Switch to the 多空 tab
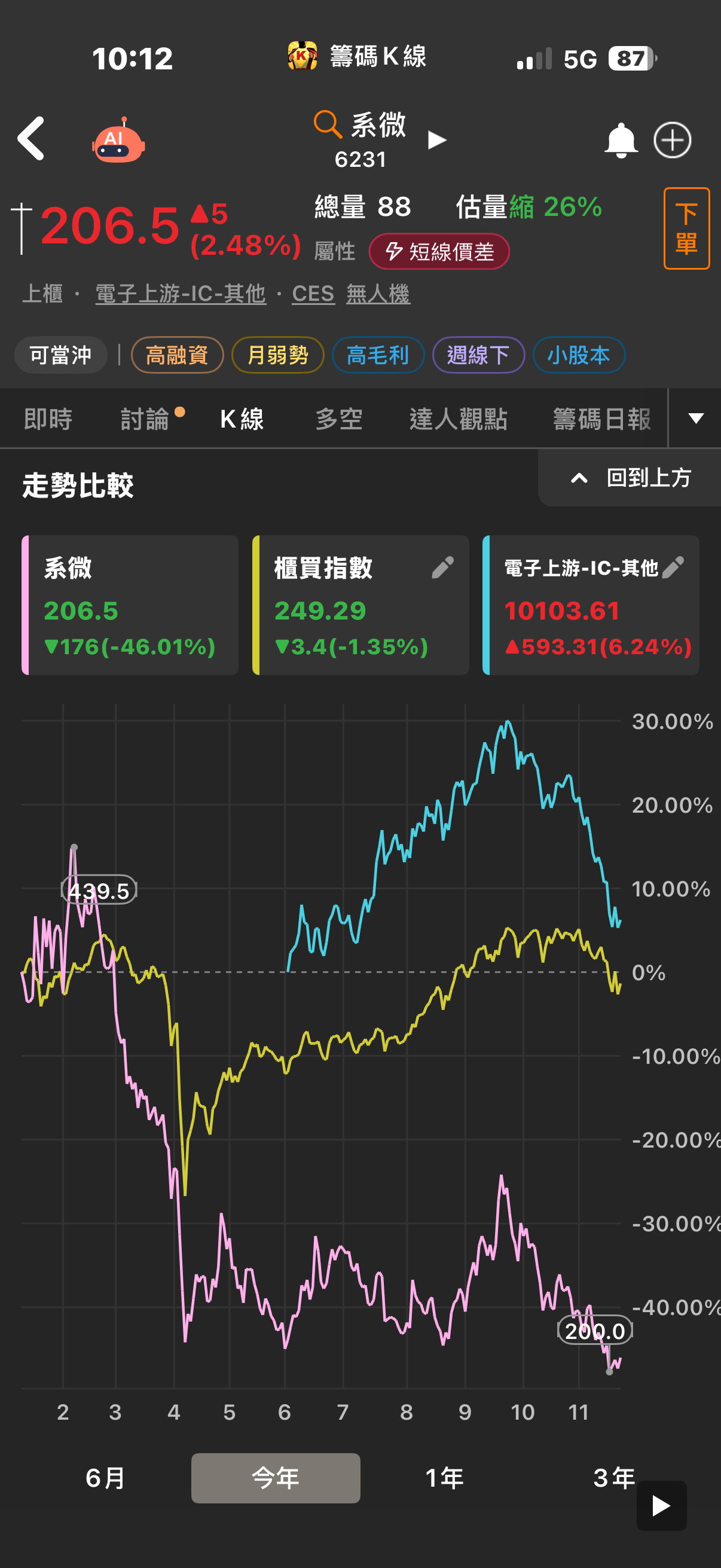 (x=339, y=419)
